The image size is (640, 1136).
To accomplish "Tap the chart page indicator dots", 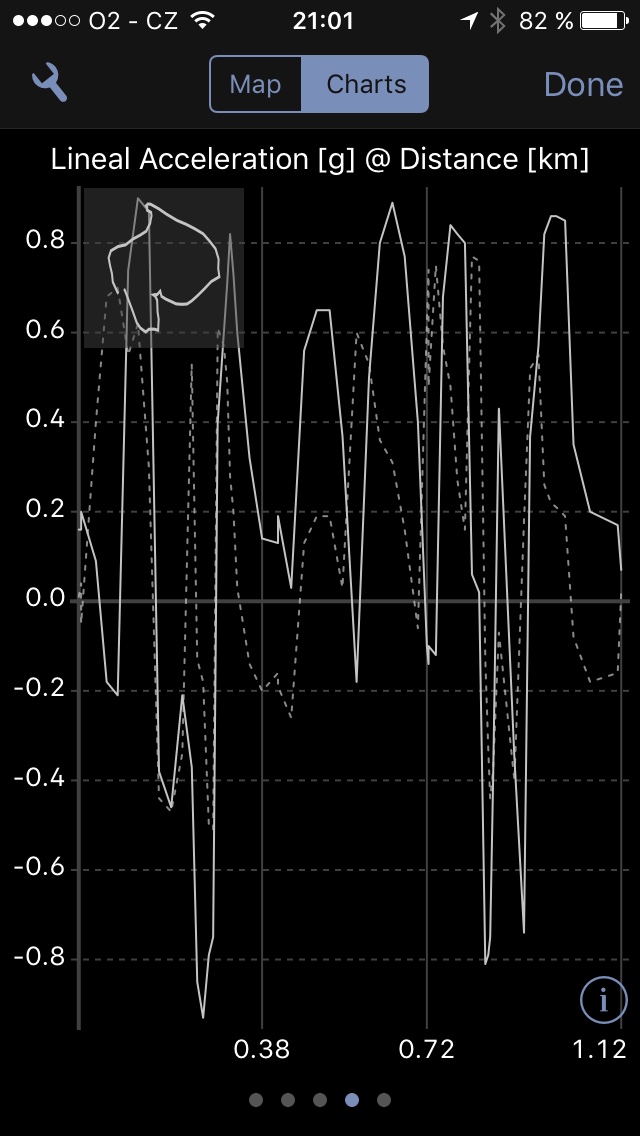I will tap(320, 1100).
